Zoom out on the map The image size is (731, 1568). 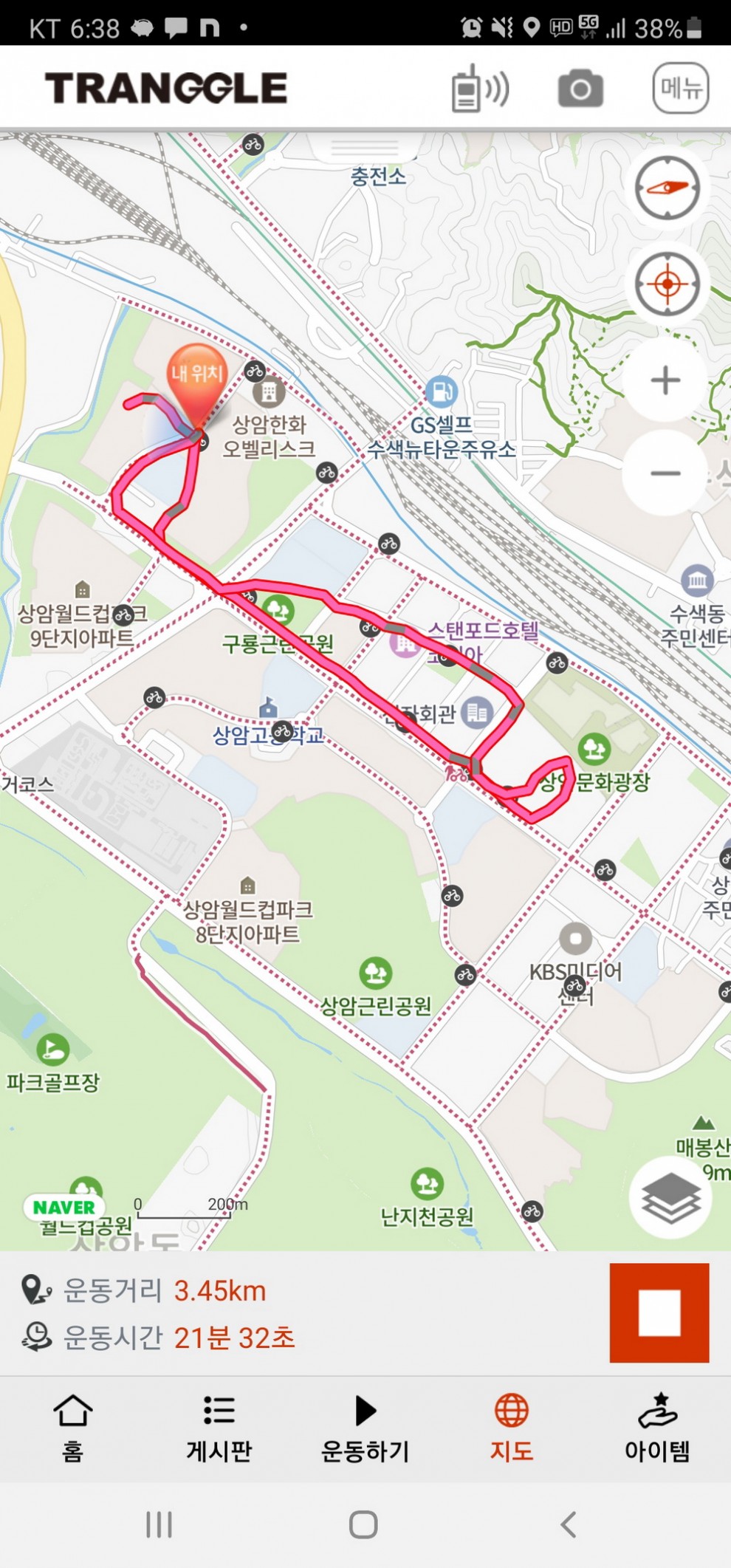(x=665, y=473)
